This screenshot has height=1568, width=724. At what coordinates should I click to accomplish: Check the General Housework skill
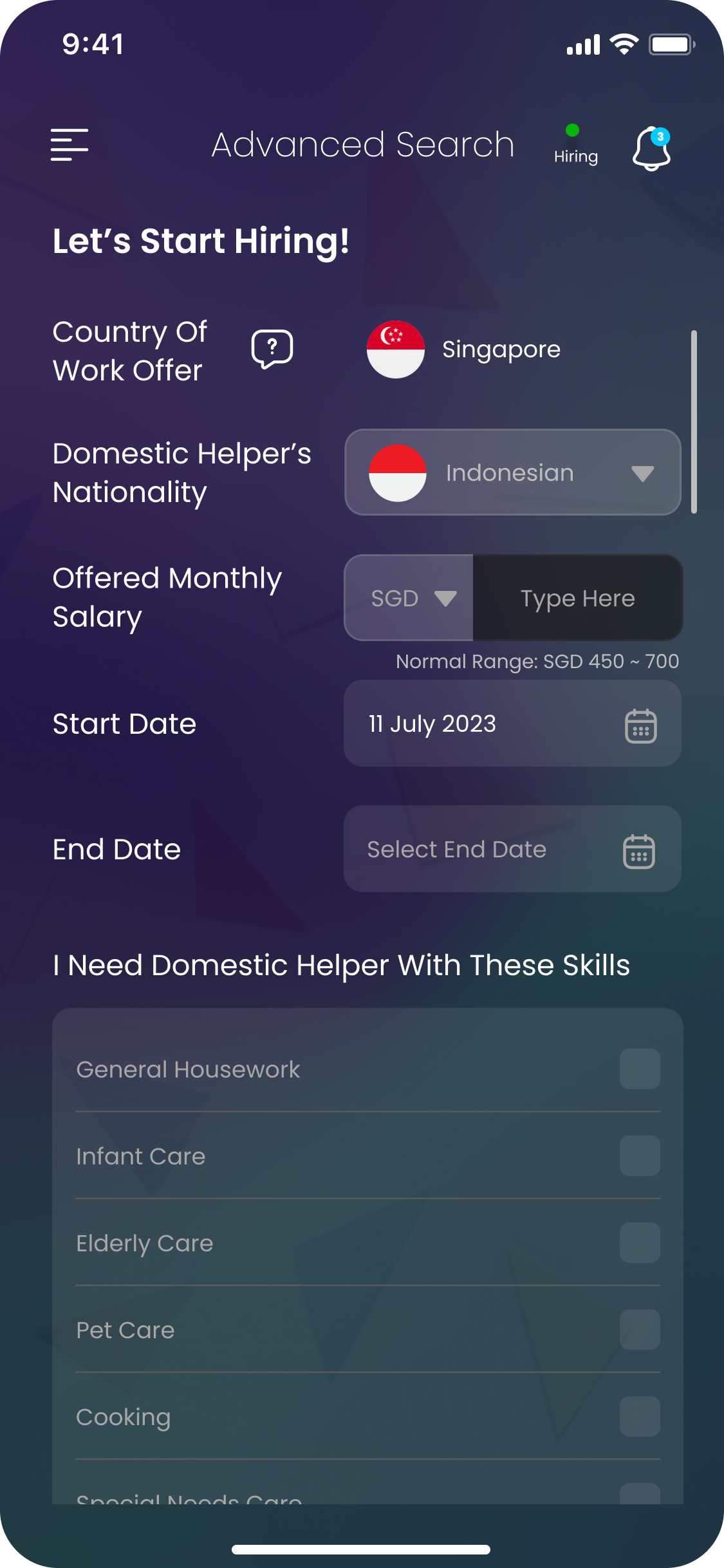640,1069
